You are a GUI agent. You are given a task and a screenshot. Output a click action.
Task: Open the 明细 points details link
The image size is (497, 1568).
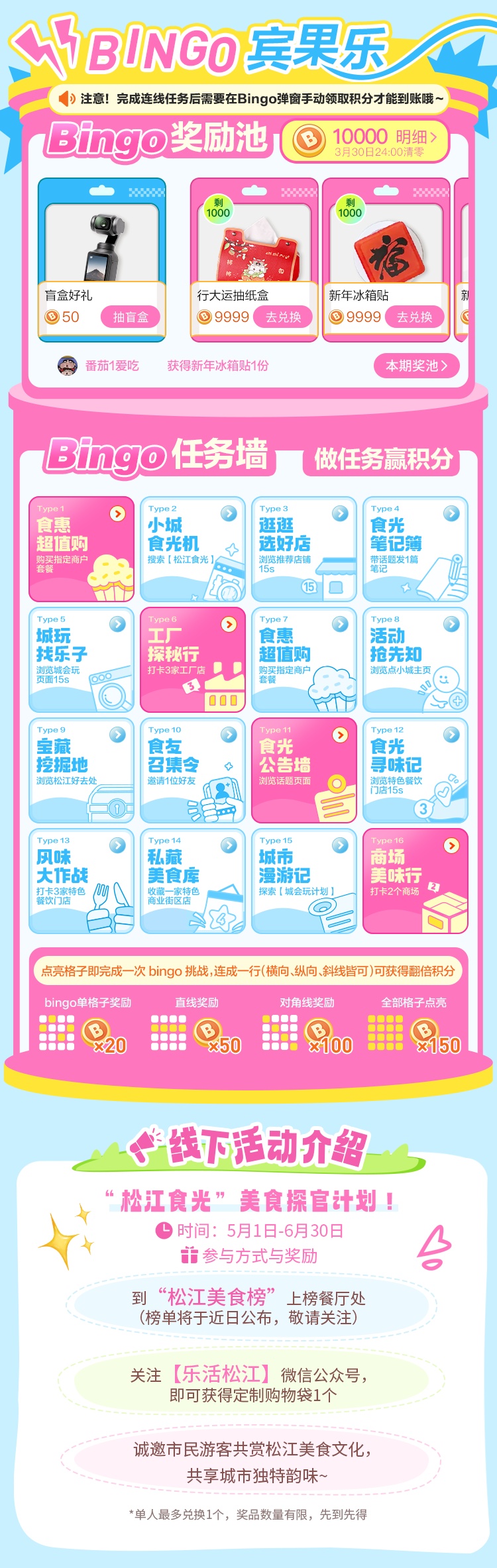[416, 137]
